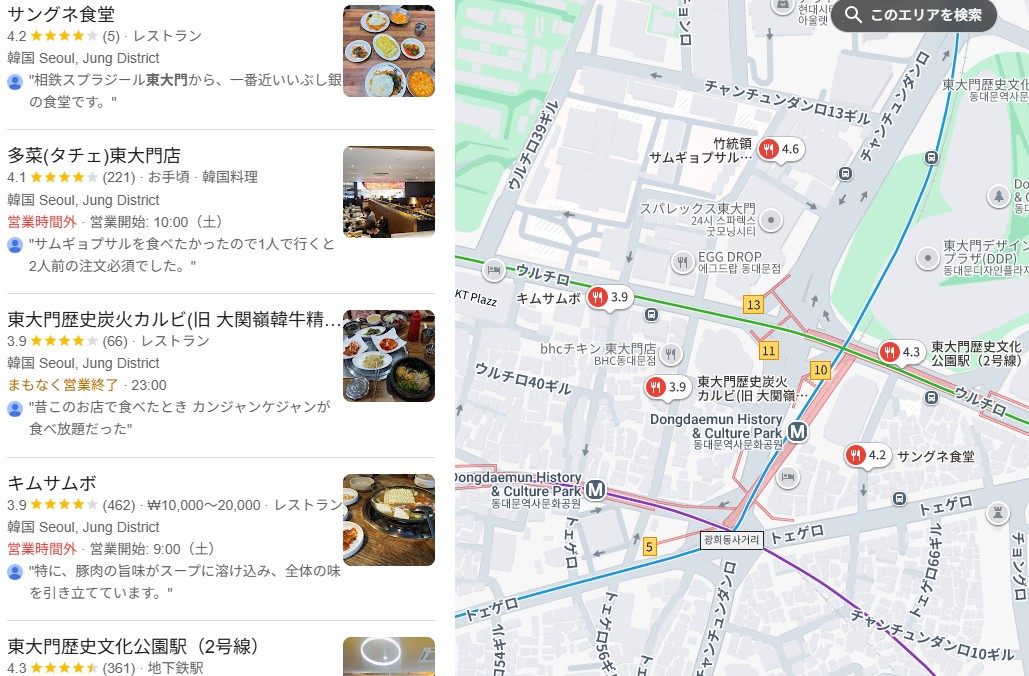Viewport: 1029px width, 676px height.
Task: Tap the スパレックス東大門 map marker
Action: click(771, 219)
